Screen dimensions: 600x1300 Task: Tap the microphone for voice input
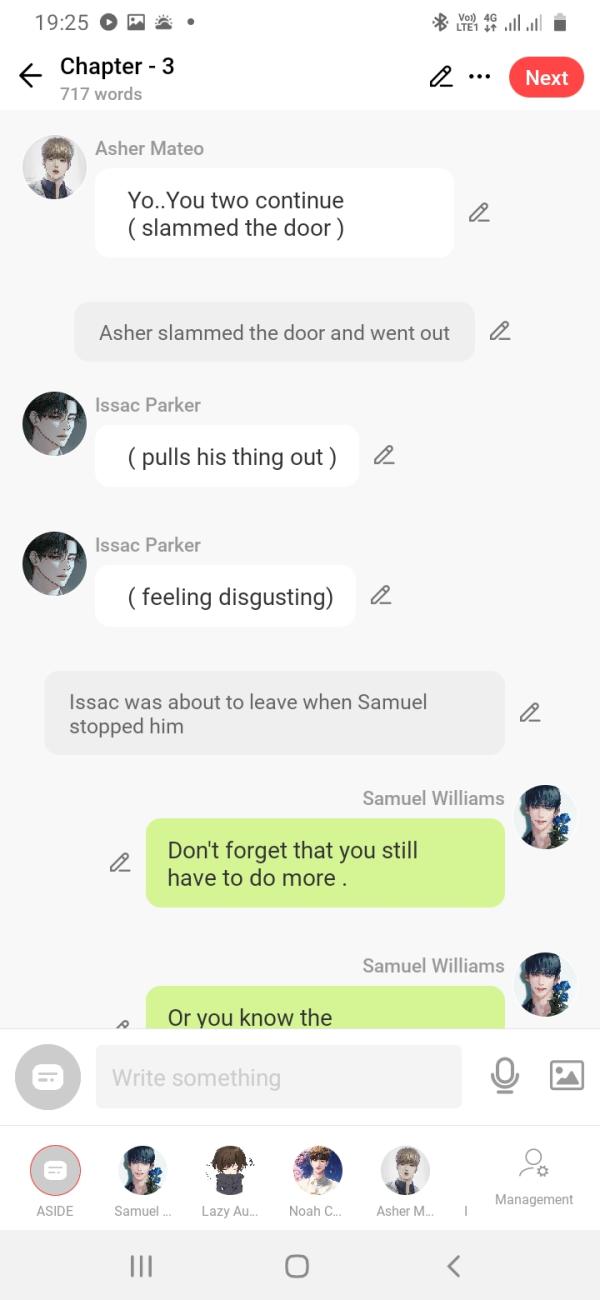[505, 1075]
